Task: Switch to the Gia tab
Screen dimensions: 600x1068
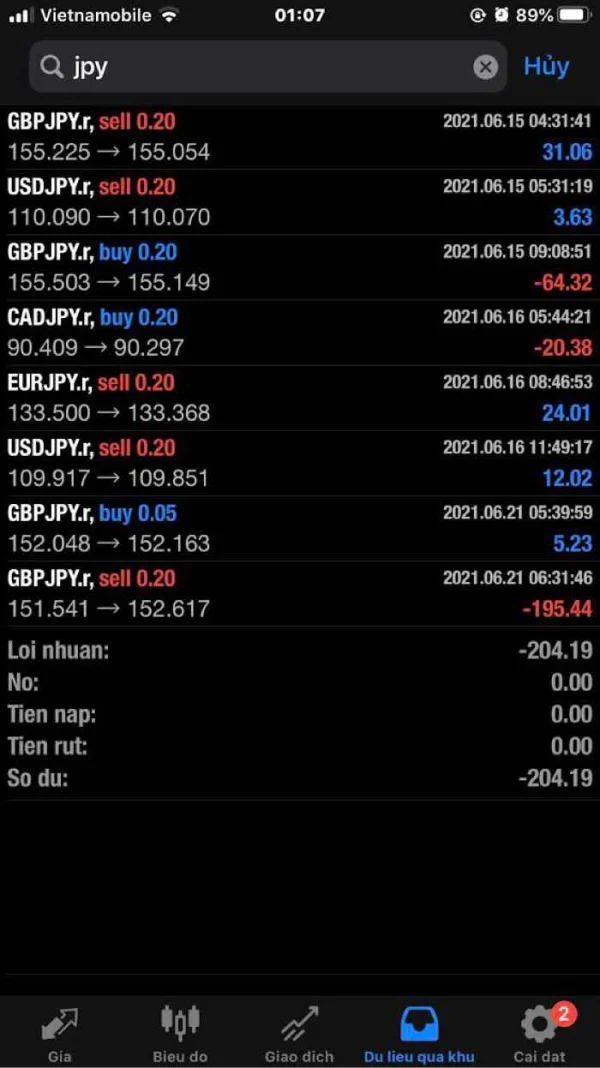Action: [x=59, y=1032]
